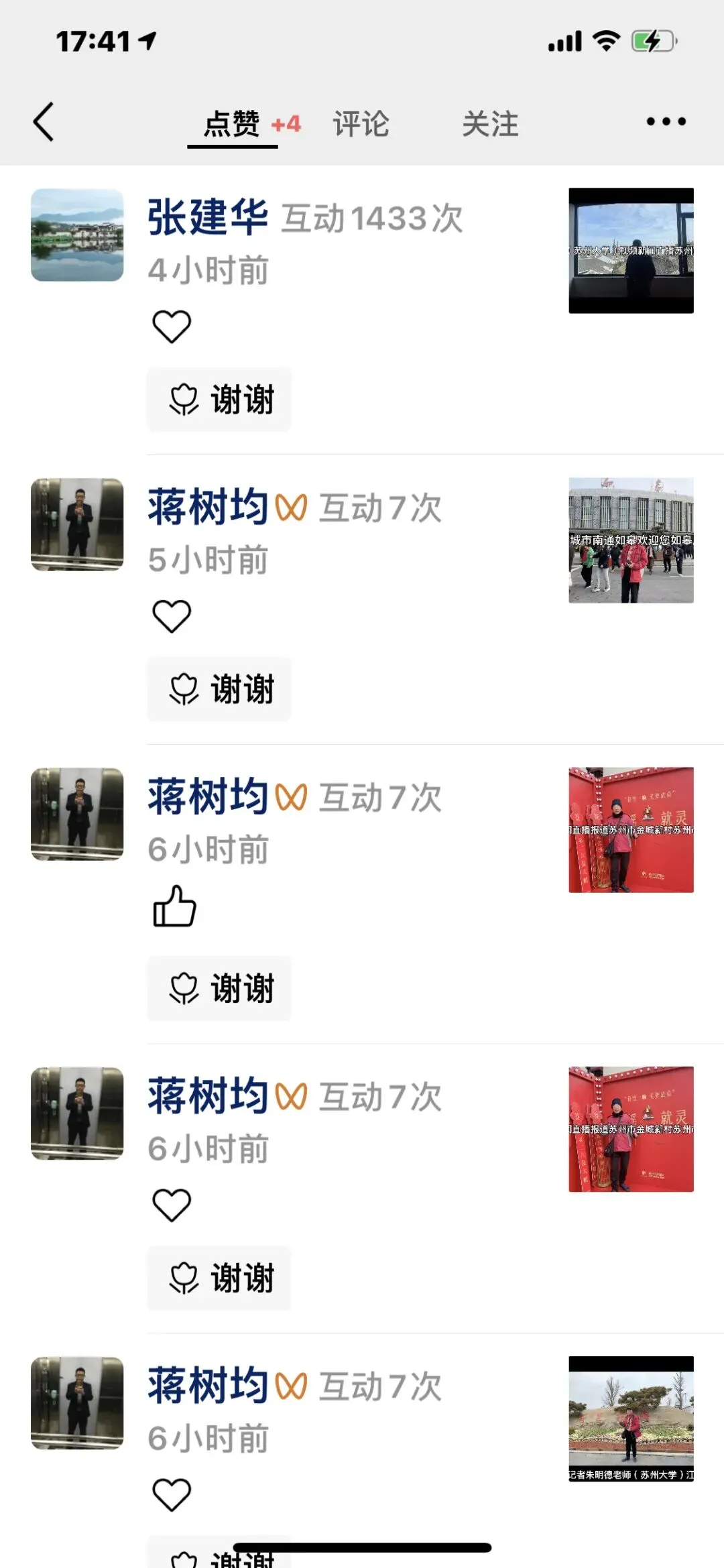This screenshot has width=724, height=1568.
Task: Open 张建华's name link
Action: point(208,217)
